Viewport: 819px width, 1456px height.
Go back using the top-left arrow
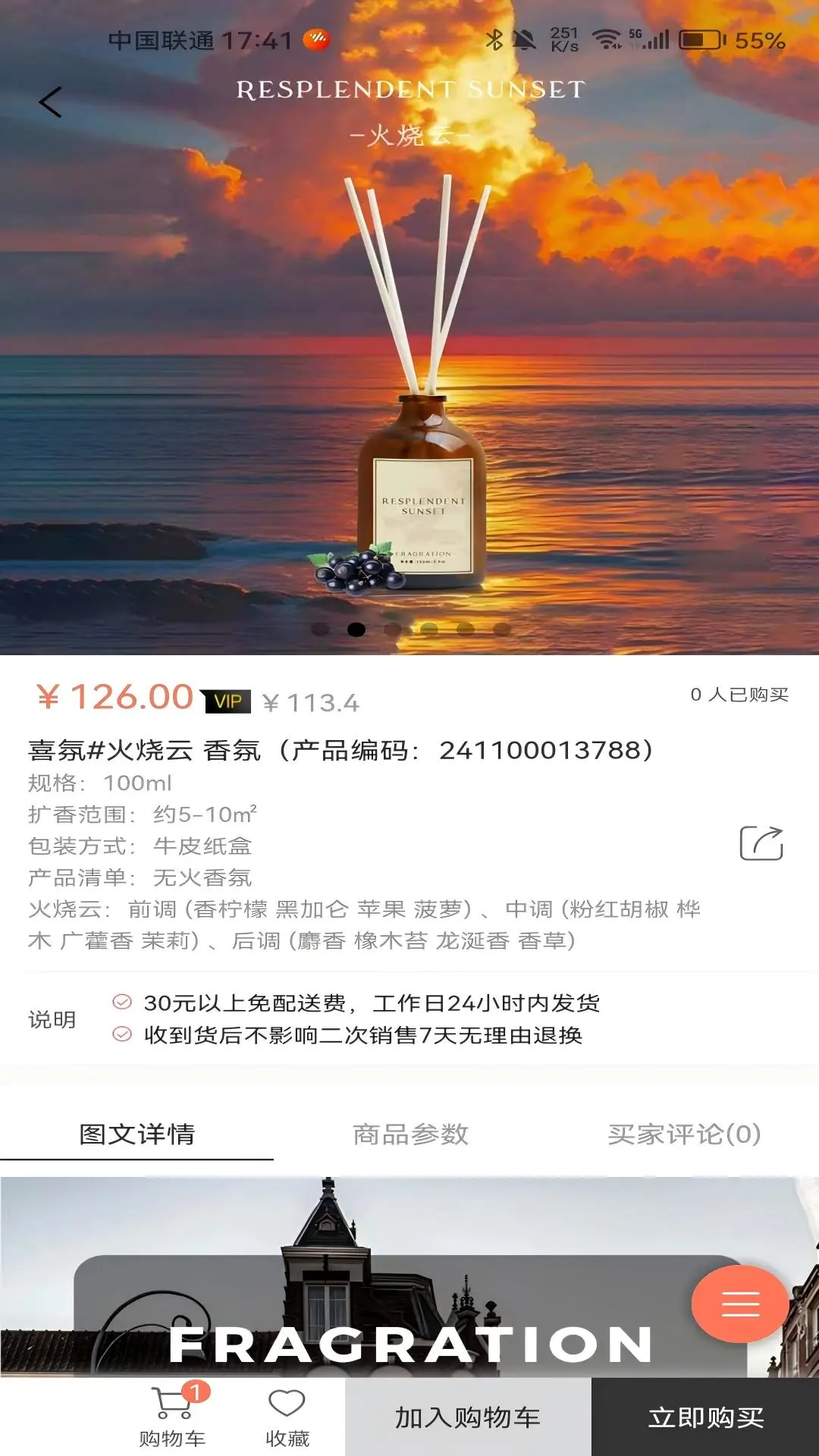[x=50, y=102]
